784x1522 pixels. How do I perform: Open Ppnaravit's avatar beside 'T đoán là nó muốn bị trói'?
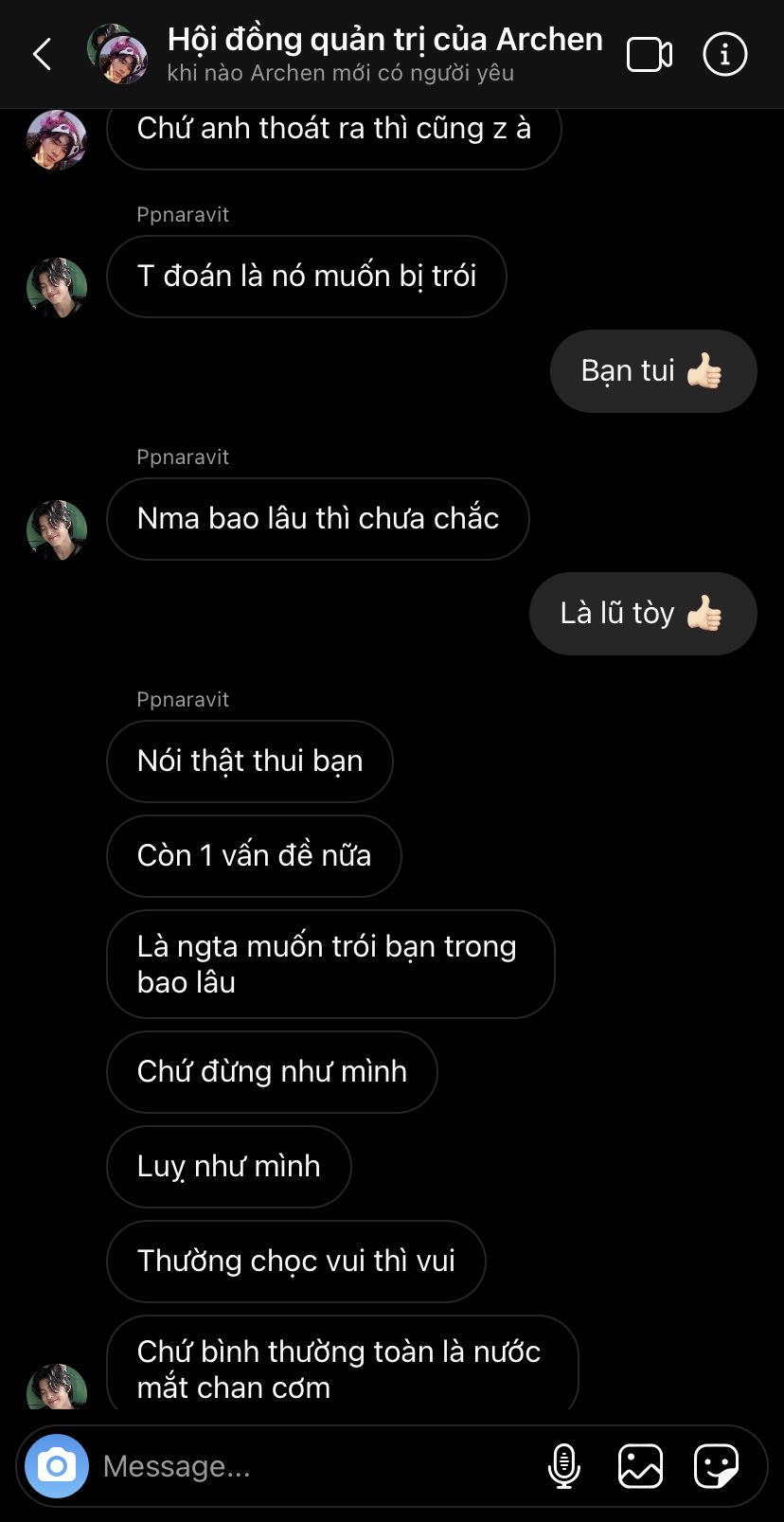click(x=57, y=287)
